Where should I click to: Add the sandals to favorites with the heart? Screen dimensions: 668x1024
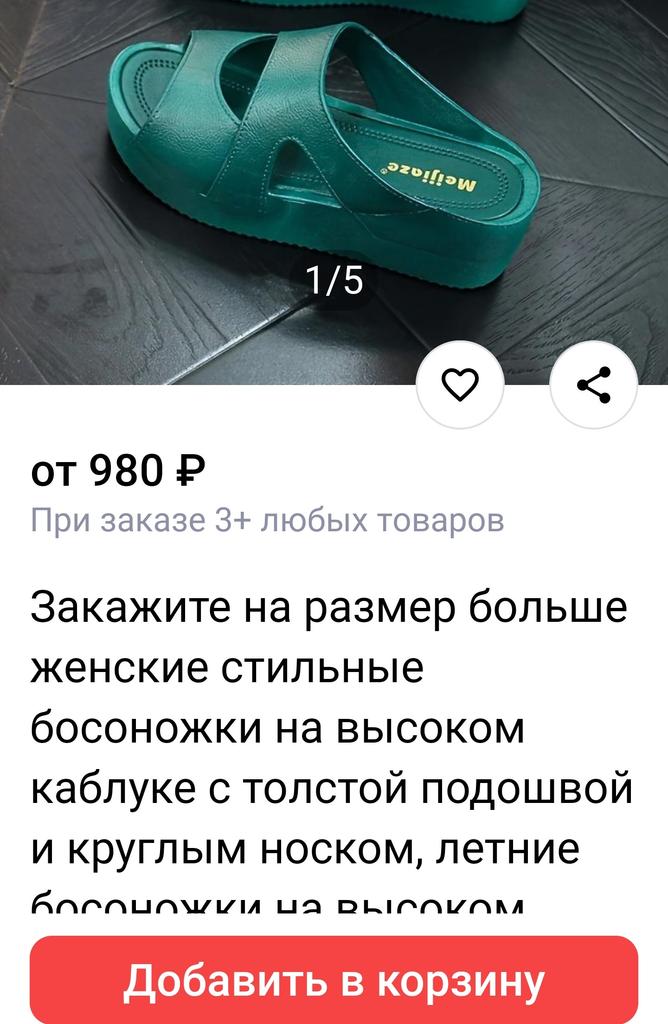[460, 386]
